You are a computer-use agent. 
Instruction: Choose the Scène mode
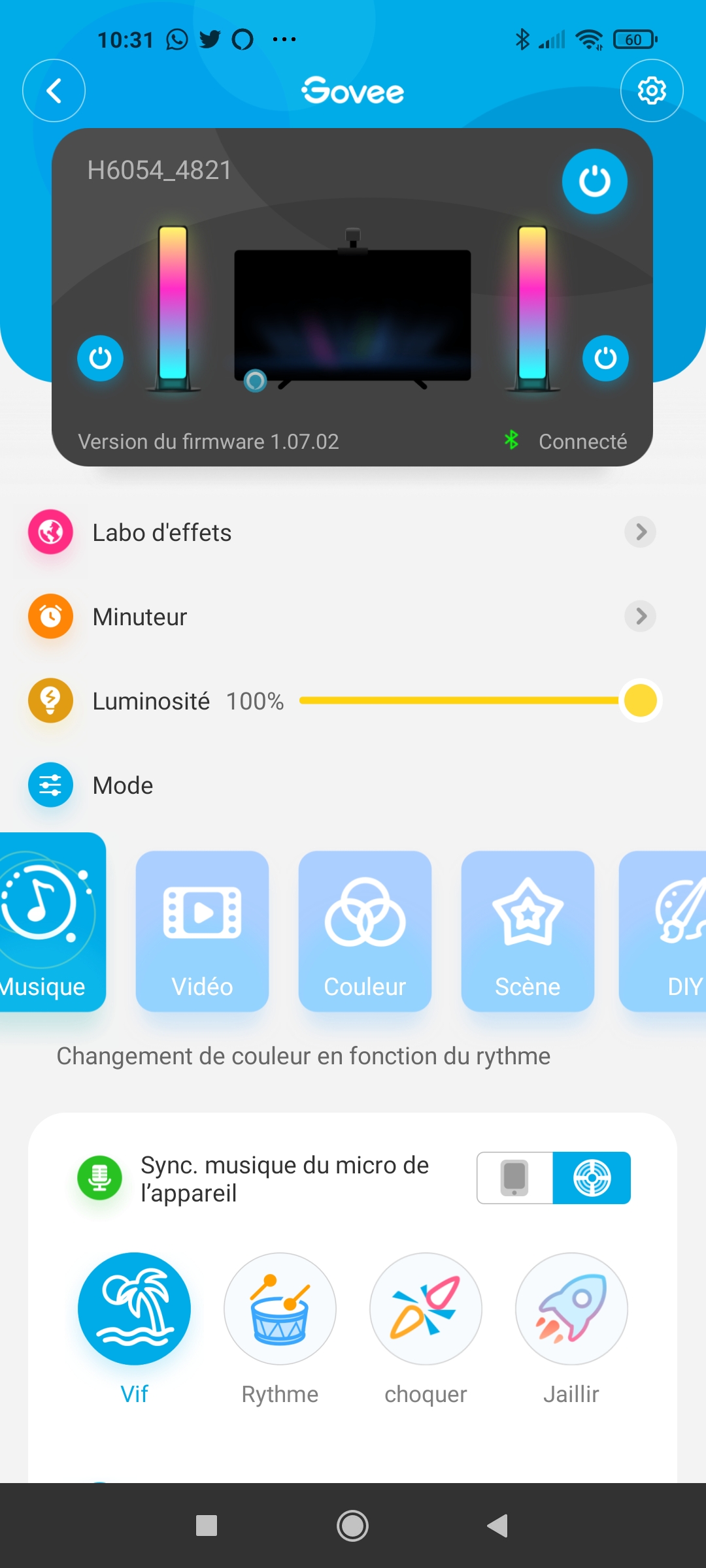[x=528, y=931]
